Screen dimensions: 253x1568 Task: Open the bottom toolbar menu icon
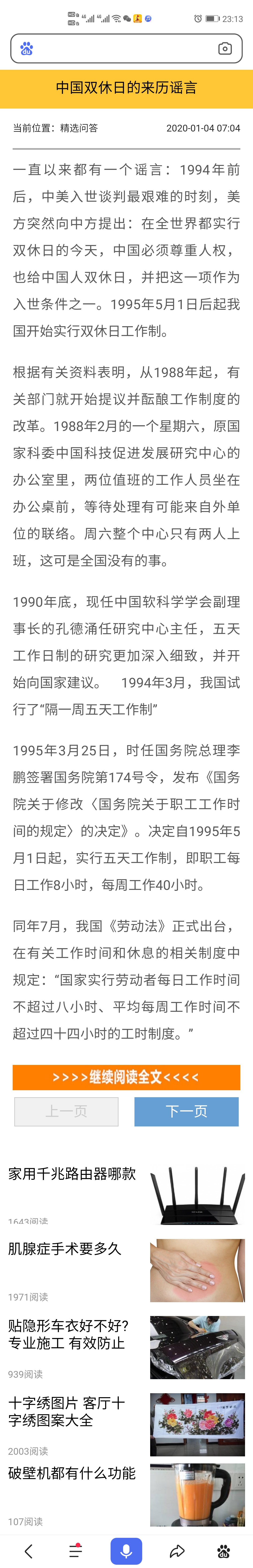click(76, 1550)
